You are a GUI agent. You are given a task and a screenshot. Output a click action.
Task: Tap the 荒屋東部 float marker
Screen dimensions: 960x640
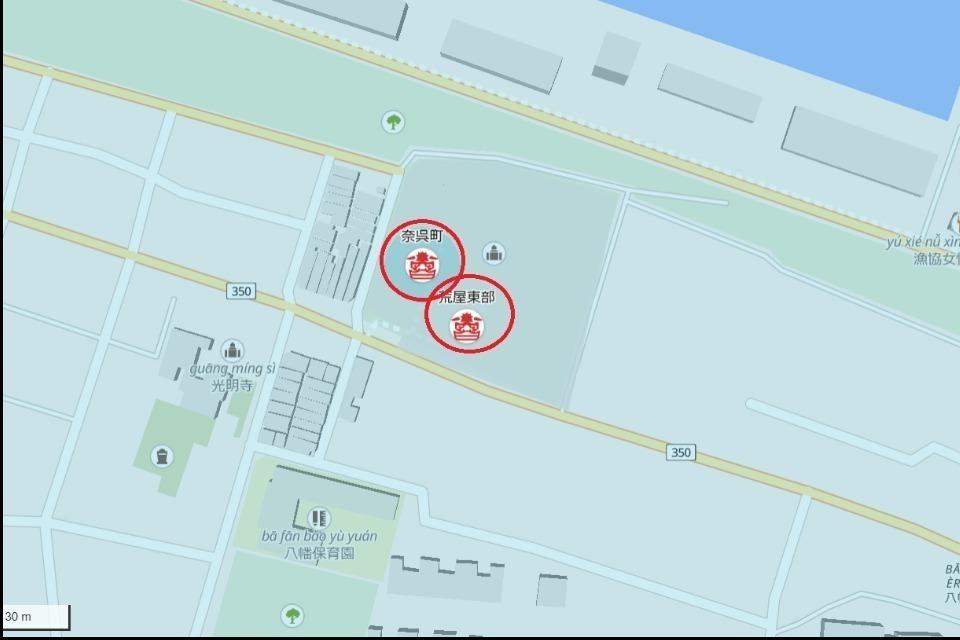(x=467, y=324)
